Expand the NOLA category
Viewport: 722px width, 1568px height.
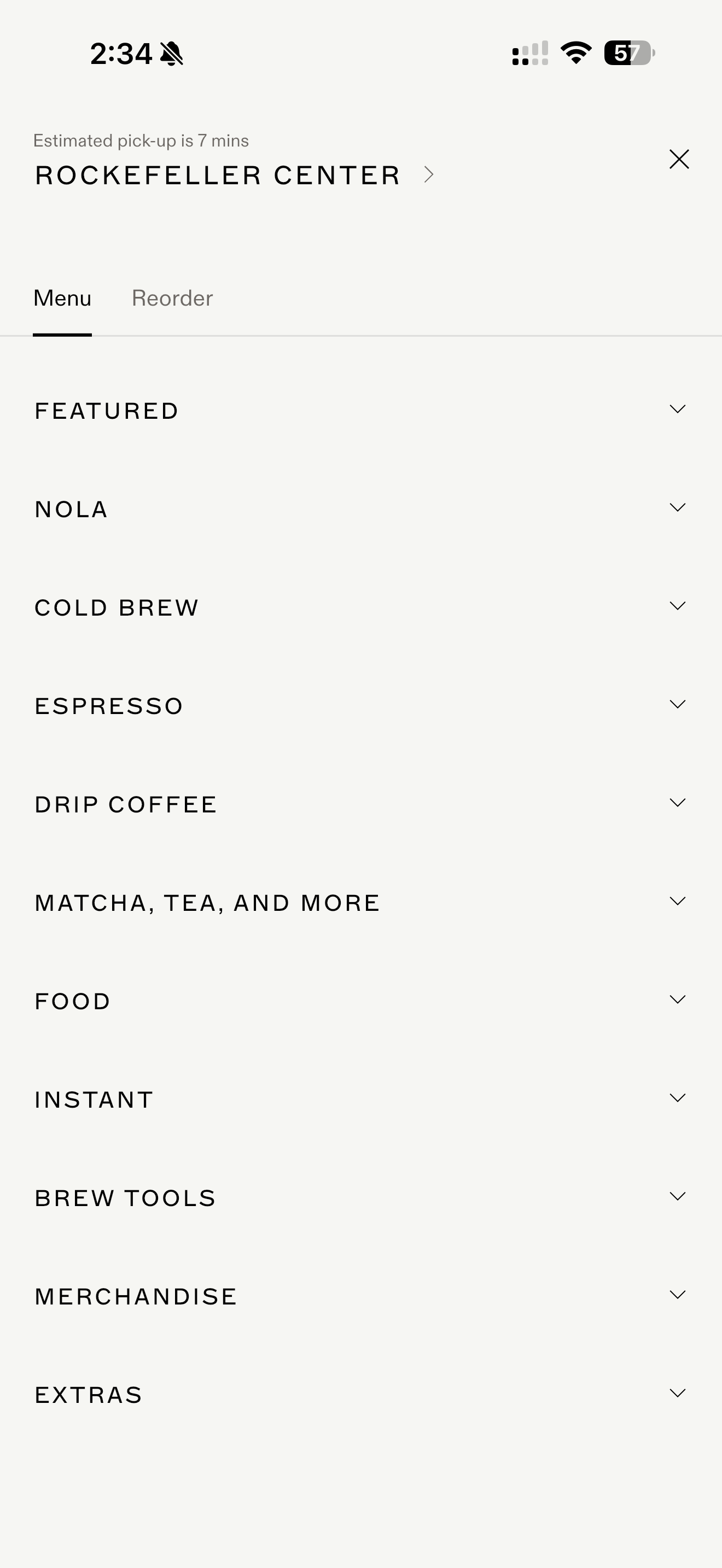click(360, 509)
